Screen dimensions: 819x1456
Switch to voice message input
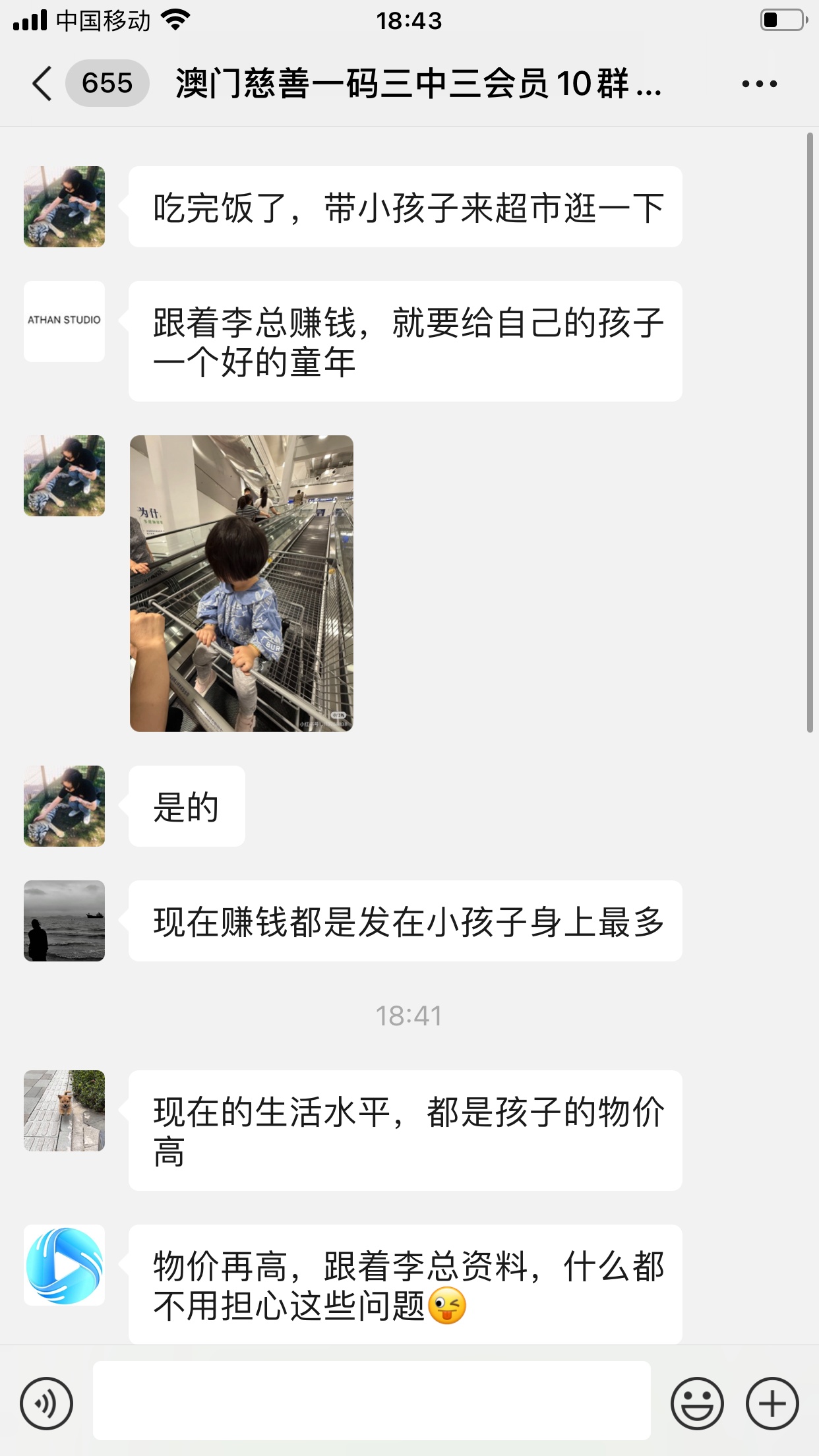coord(46,1403)
